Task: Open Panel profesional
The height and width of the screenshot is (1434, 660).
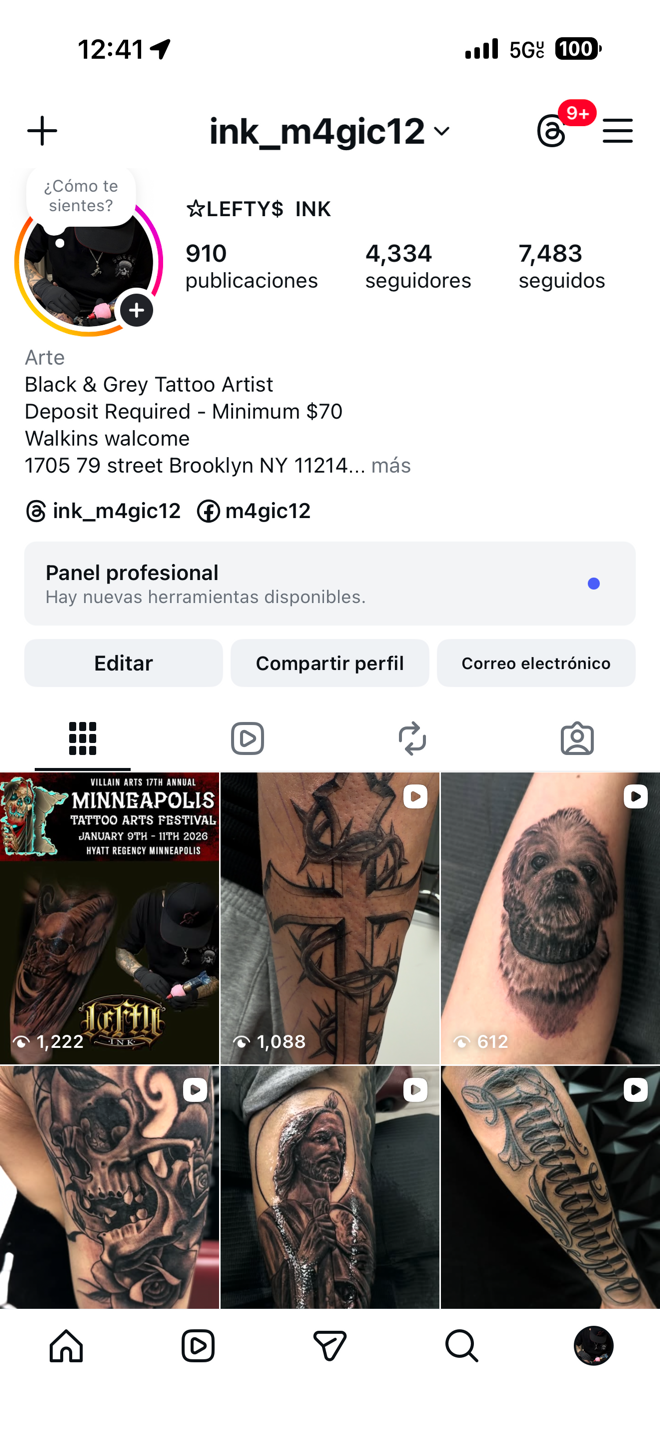Action: 329,584
